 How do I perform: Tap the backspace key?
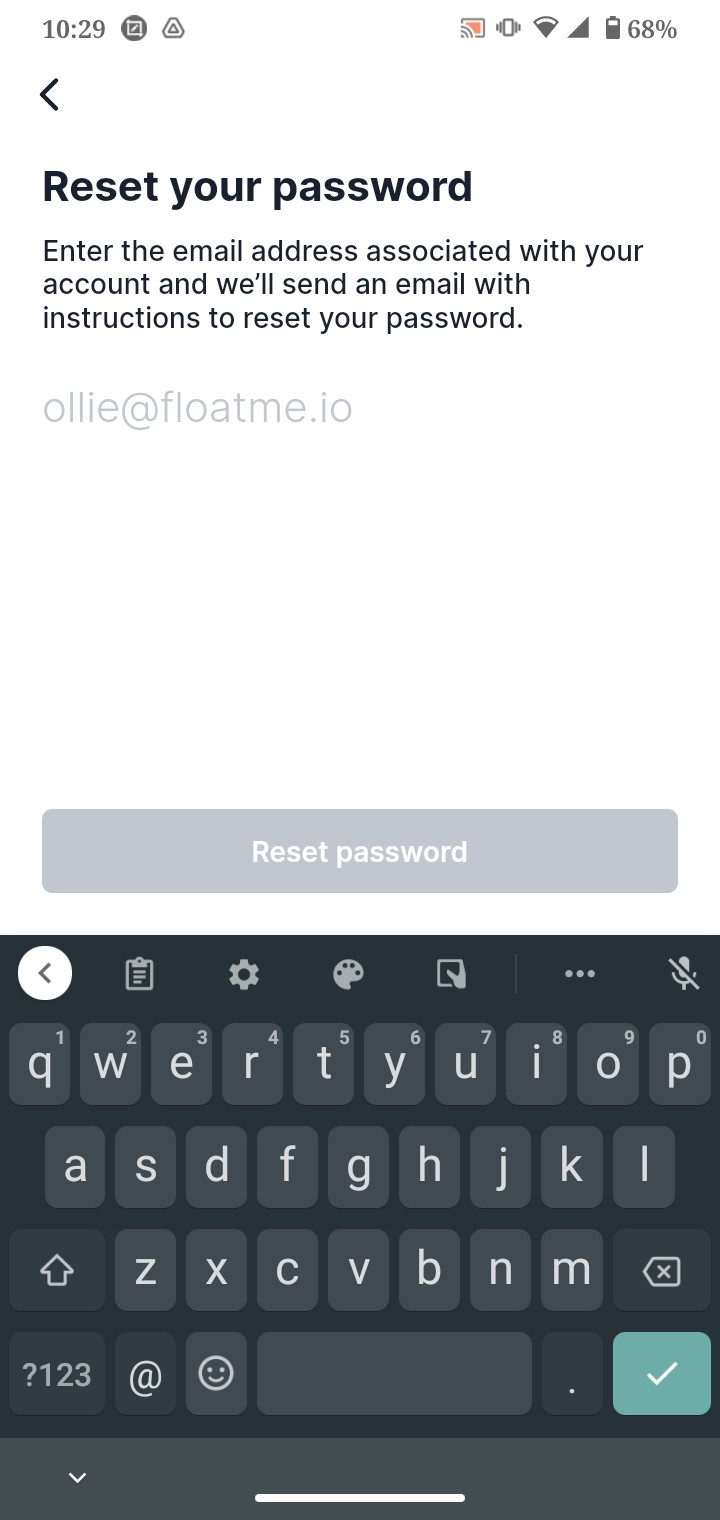661,1270
